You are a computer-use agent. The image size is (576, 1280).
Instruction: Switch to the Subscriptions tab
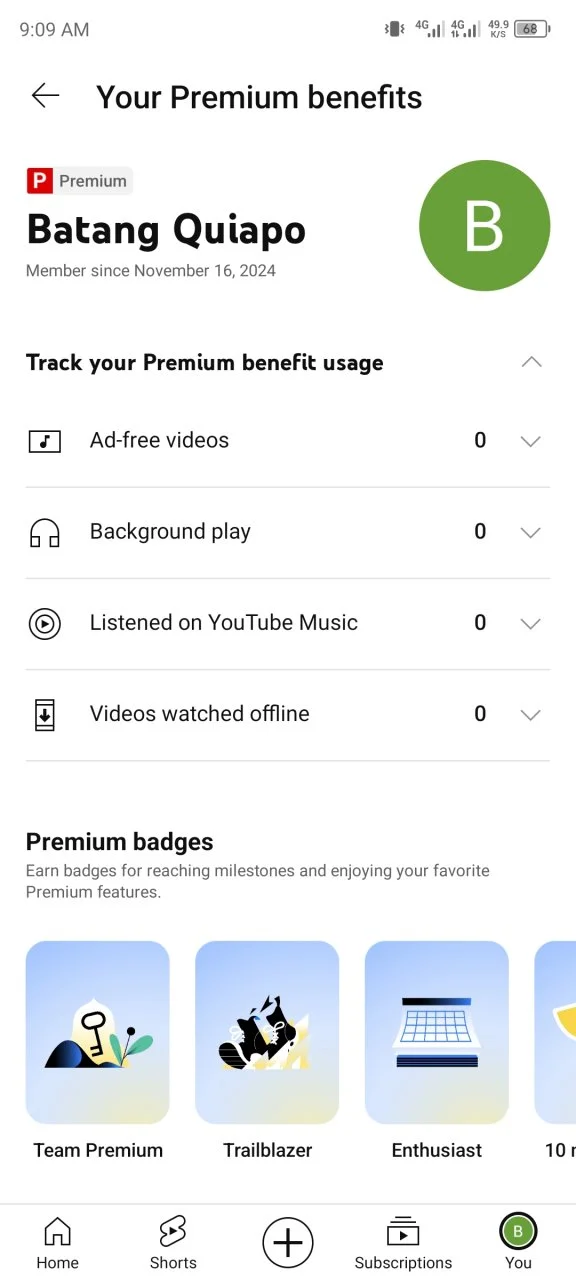[403, 1243]
